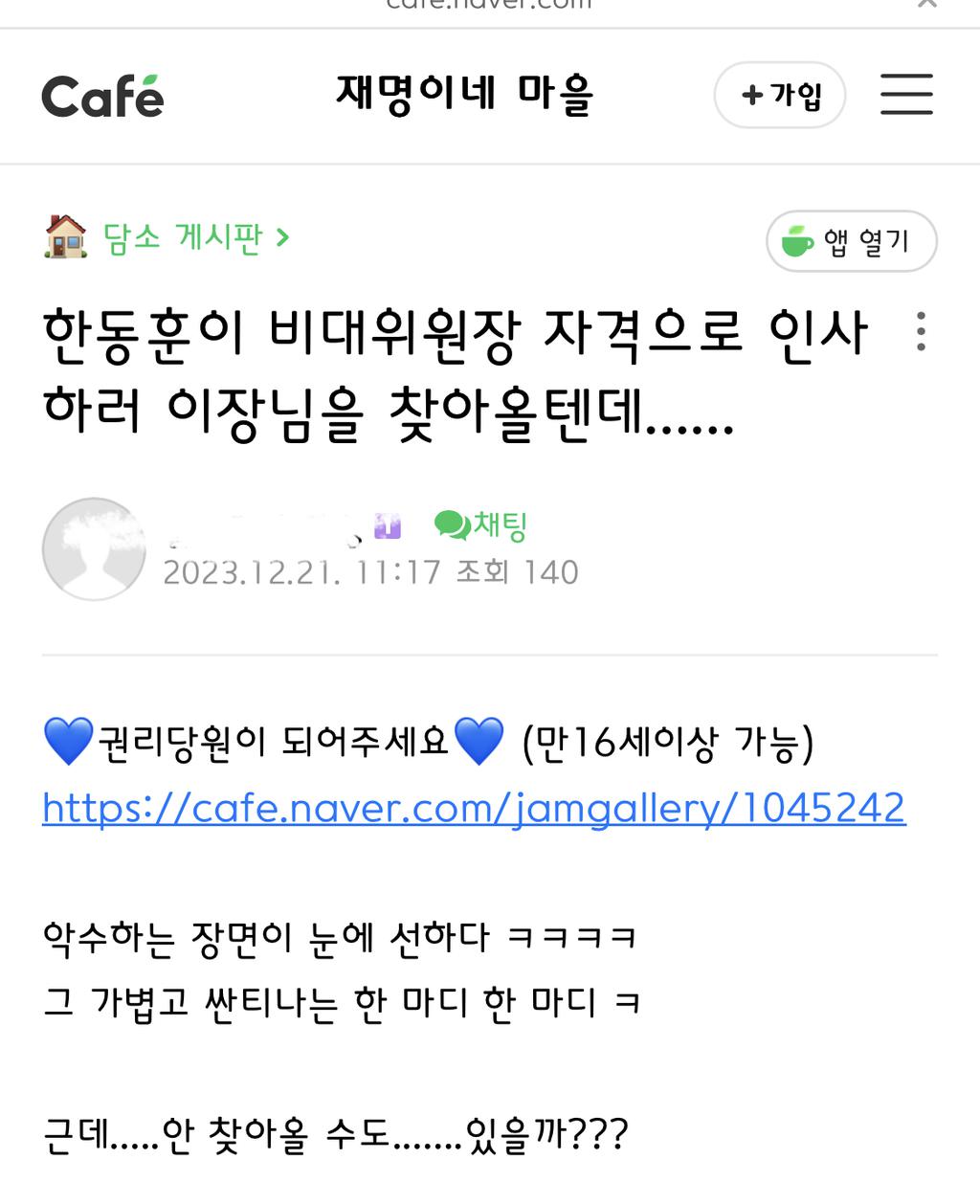
Task: Tap the Café logo to go home
Action: pyautogui.click(x=102, y=96)
